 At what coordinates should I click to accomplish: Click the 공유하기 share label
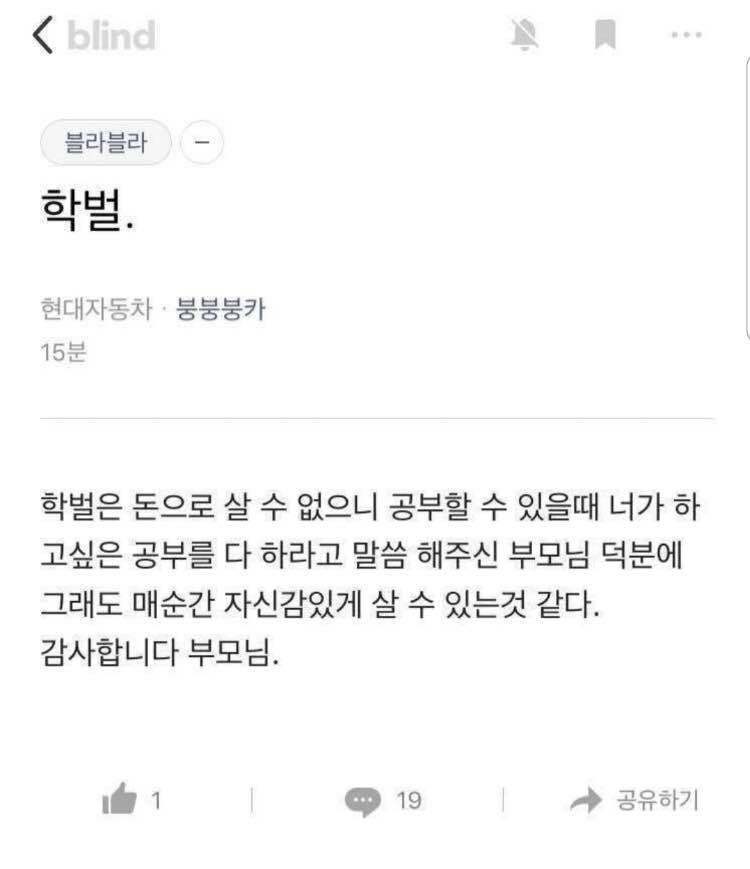(x=655, y=800)
